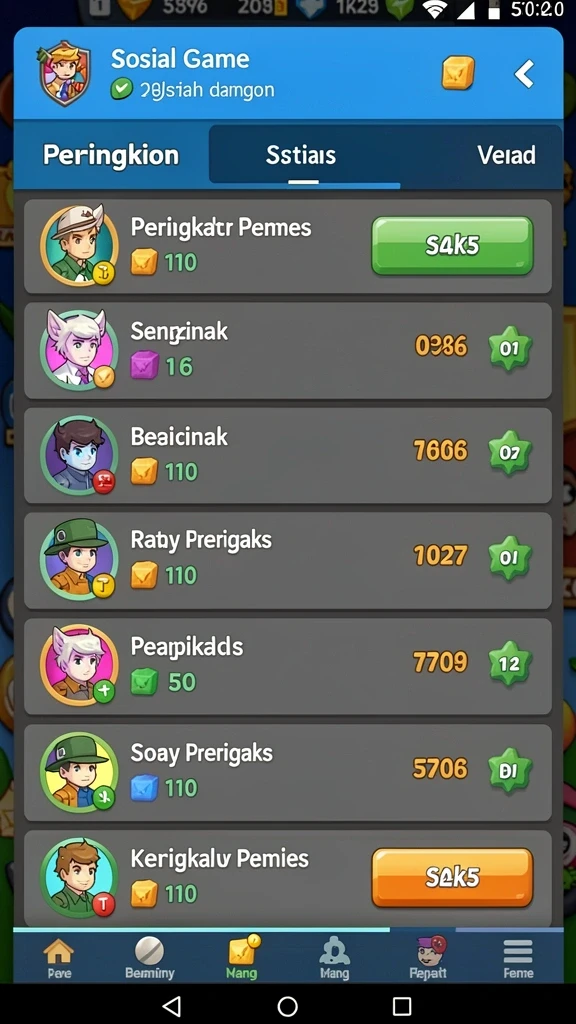The image size is (576, 1024).
Task: Open the Beaicinak player row
Action: point(288,456)
